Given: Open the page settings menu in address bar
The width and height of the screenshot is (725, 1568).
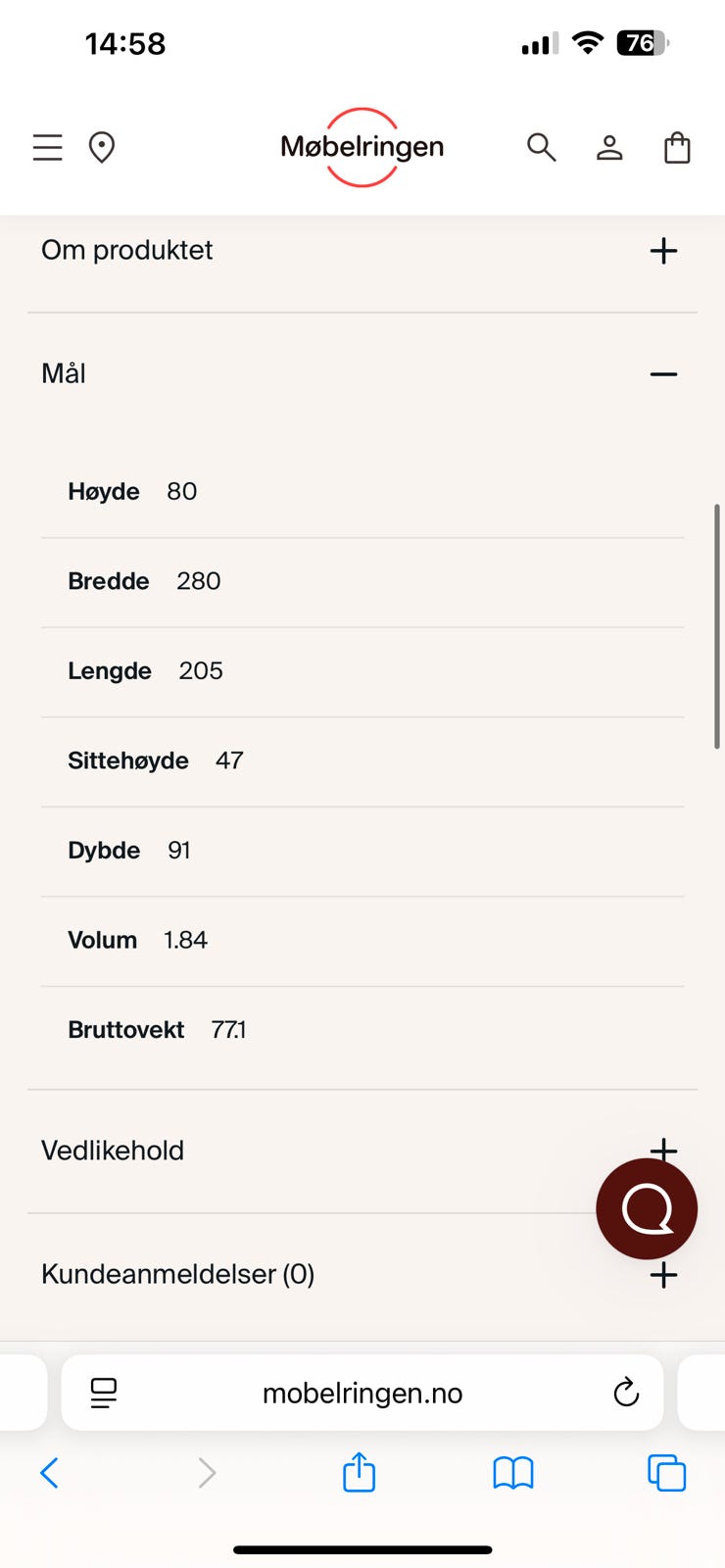Looking at the screenshot, I should pyautogui.click(x=103, y=1393).
